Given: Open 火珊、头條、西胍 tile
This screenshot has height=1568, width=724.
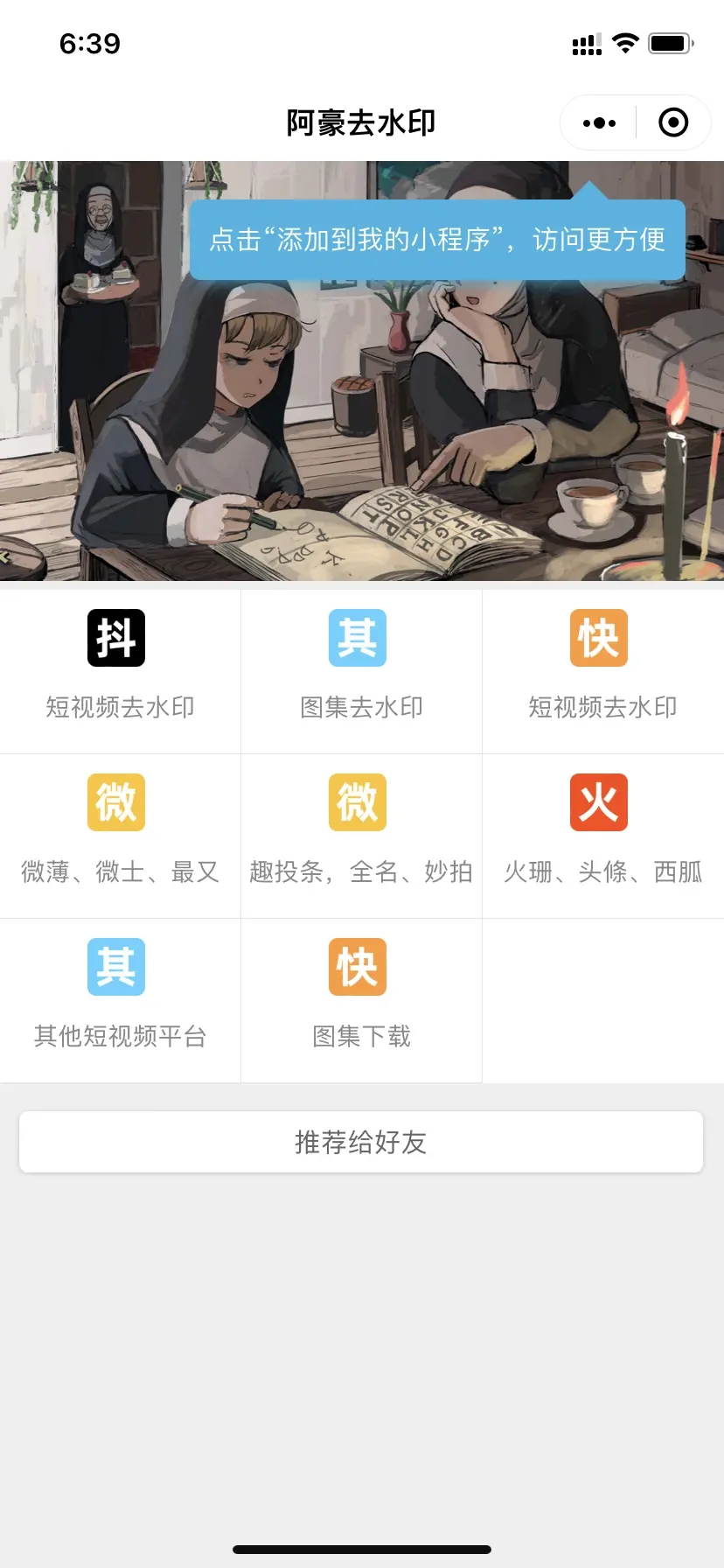Looking at the screenshot, I should 602,835.
